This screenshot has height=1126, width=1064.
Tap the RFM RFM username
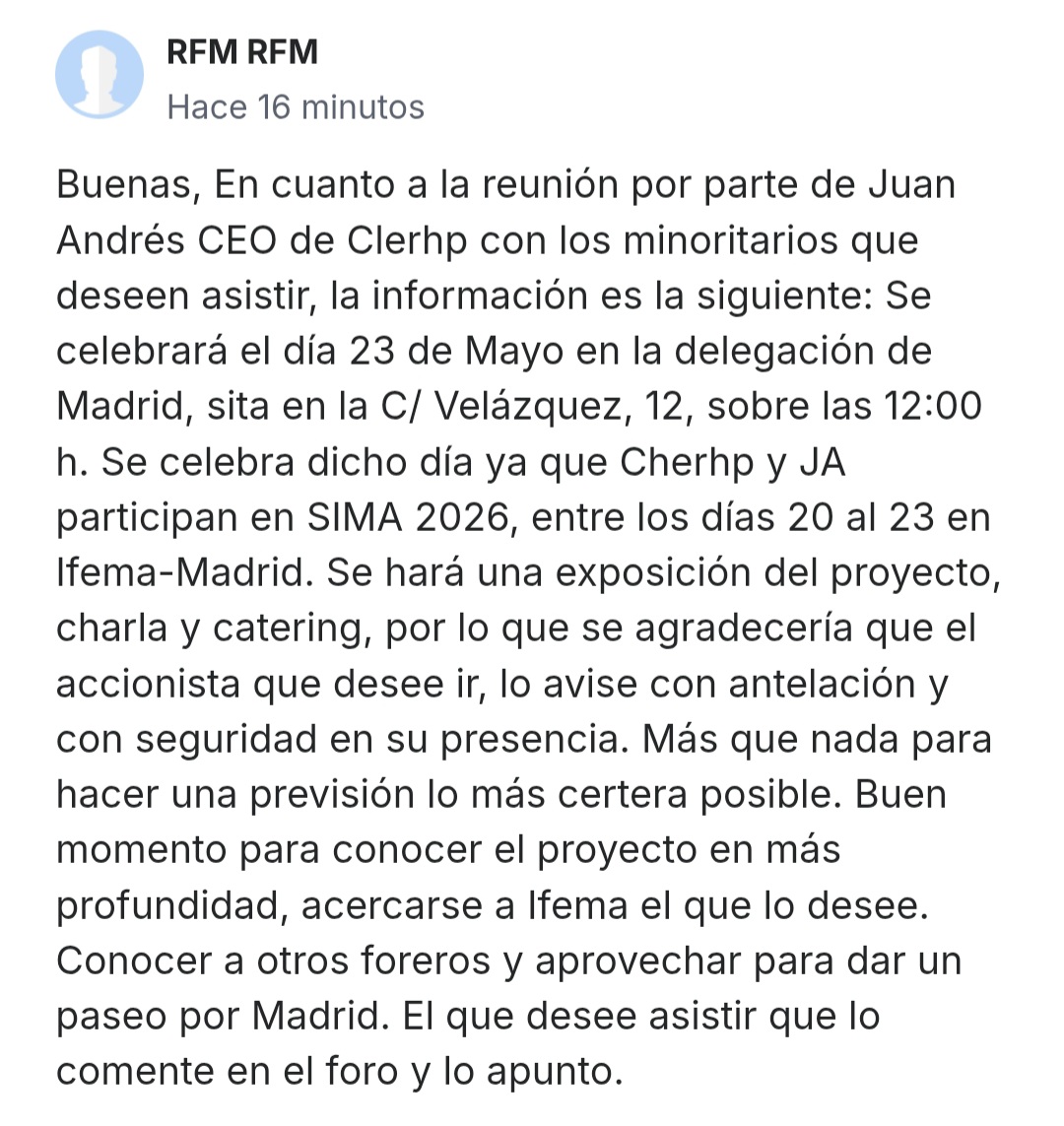(242, 51)
